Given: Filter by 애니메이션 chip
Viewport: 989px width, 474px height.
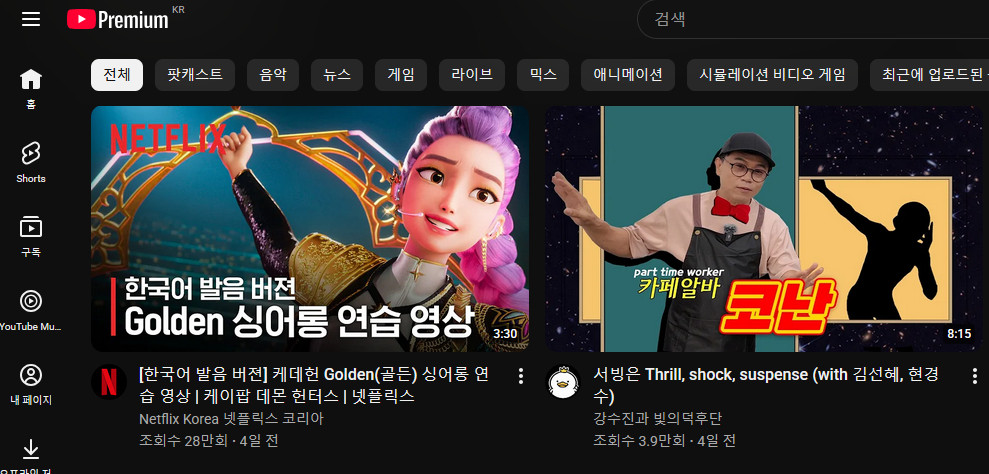Looking at the screenshot, I should (628, 74).
